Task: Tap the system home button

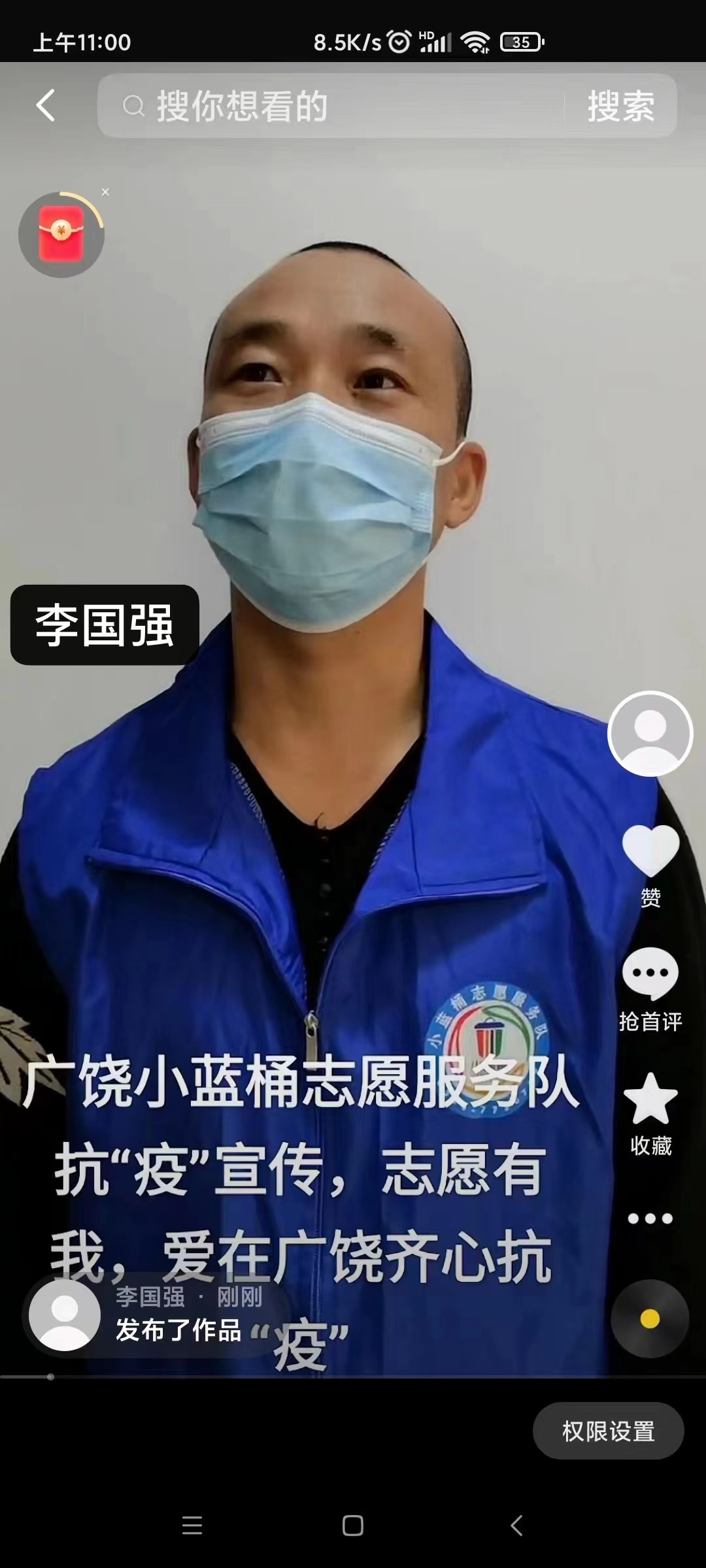Action: pyautogui.click(x=353, y=1526)
